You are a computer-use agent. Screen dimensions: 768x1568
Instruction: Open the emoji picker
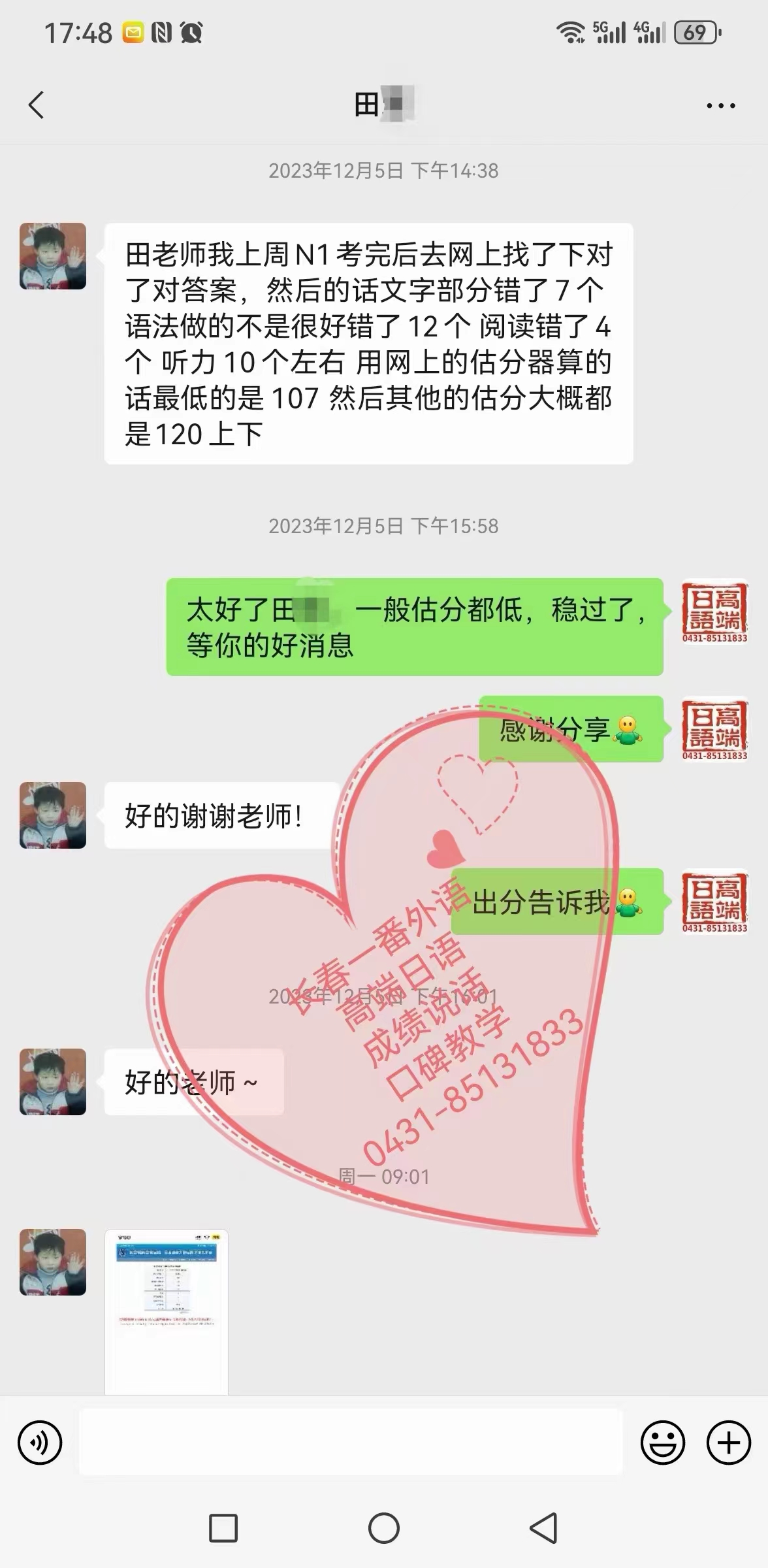pyautogui.click(x=662, y=1442)
